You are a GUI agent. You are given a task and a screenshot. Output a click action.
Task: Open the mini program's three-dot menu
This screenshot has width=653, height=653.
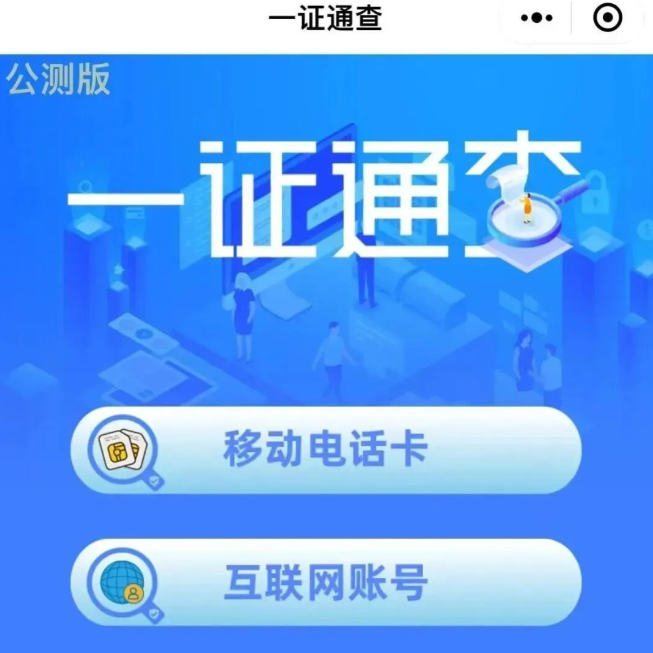[537, 18]
